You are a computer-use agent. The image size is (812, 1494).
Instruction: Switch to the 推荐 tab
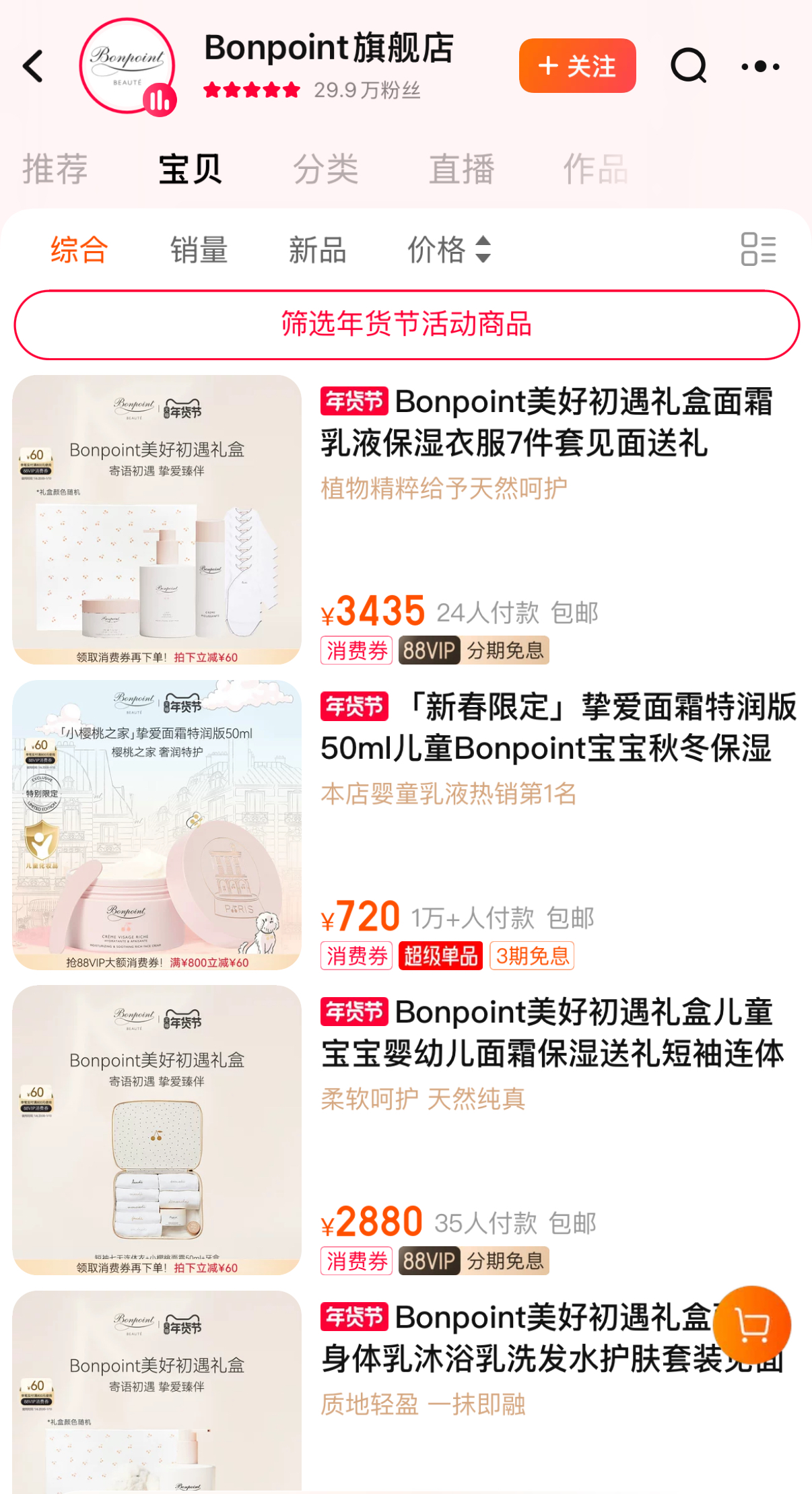click(x=55, y=168)
